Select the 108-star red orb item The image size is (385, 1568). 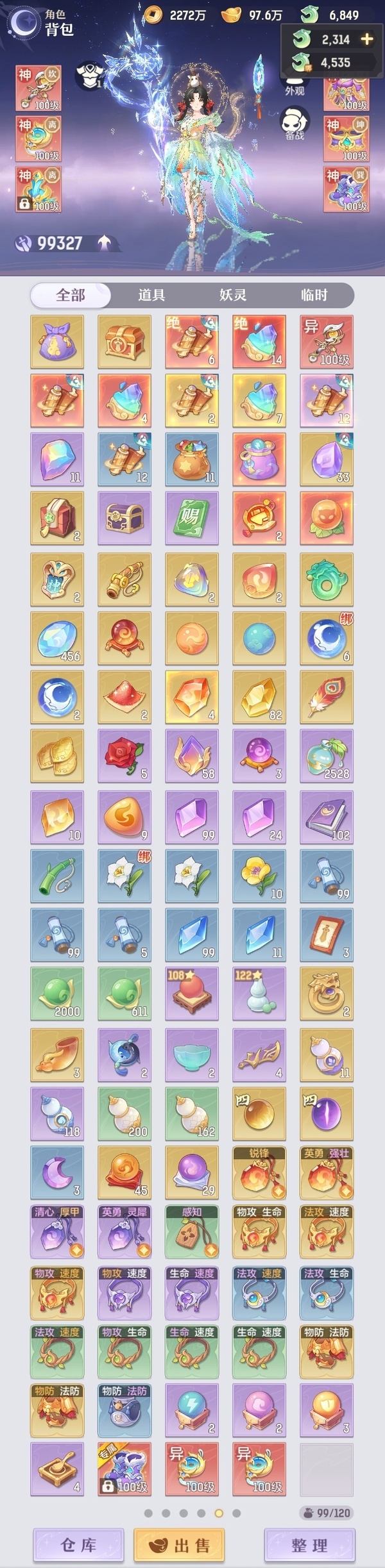point(191,993)
